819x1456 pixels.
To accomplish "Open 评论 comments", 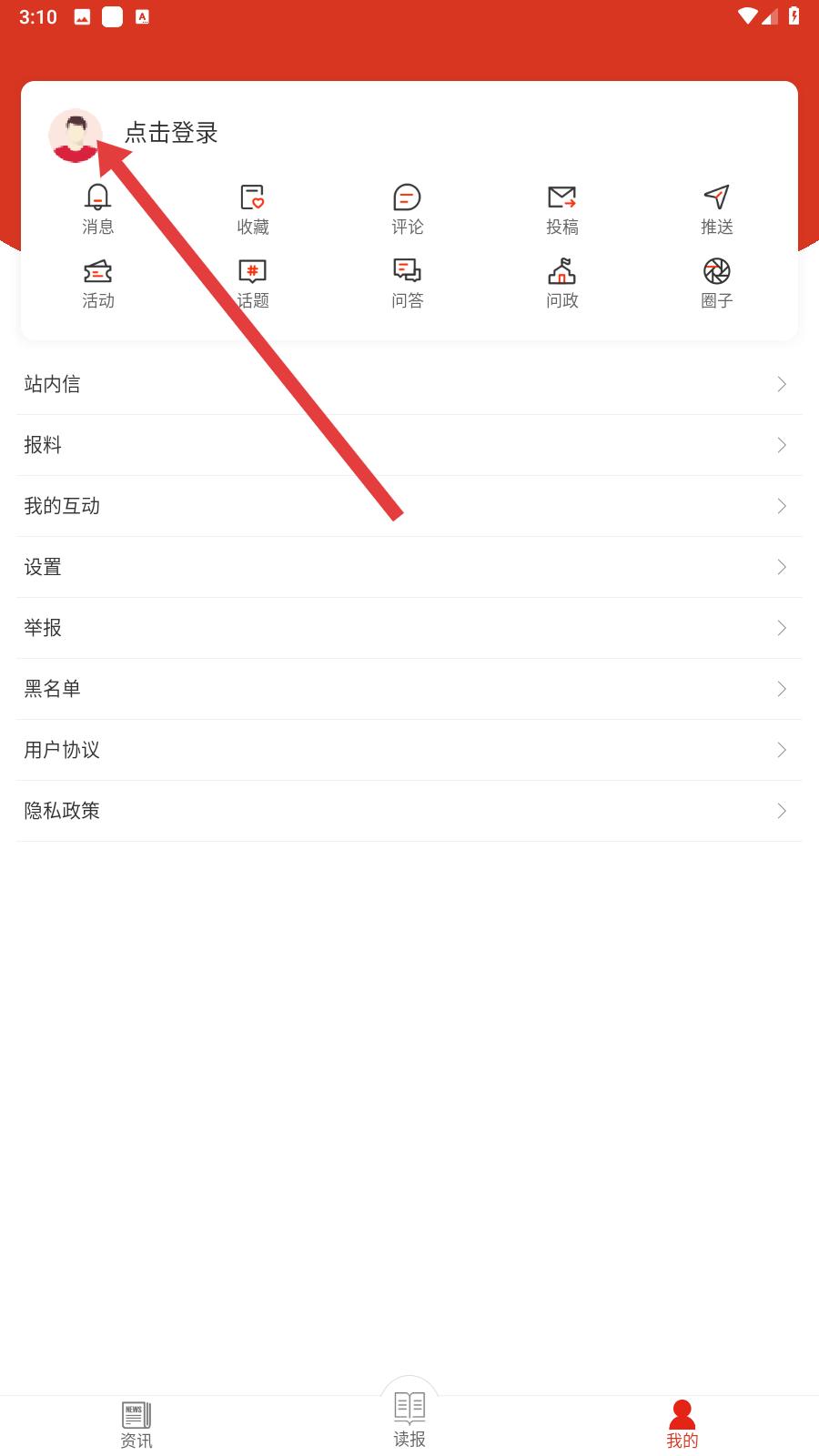I will [407, 209].
